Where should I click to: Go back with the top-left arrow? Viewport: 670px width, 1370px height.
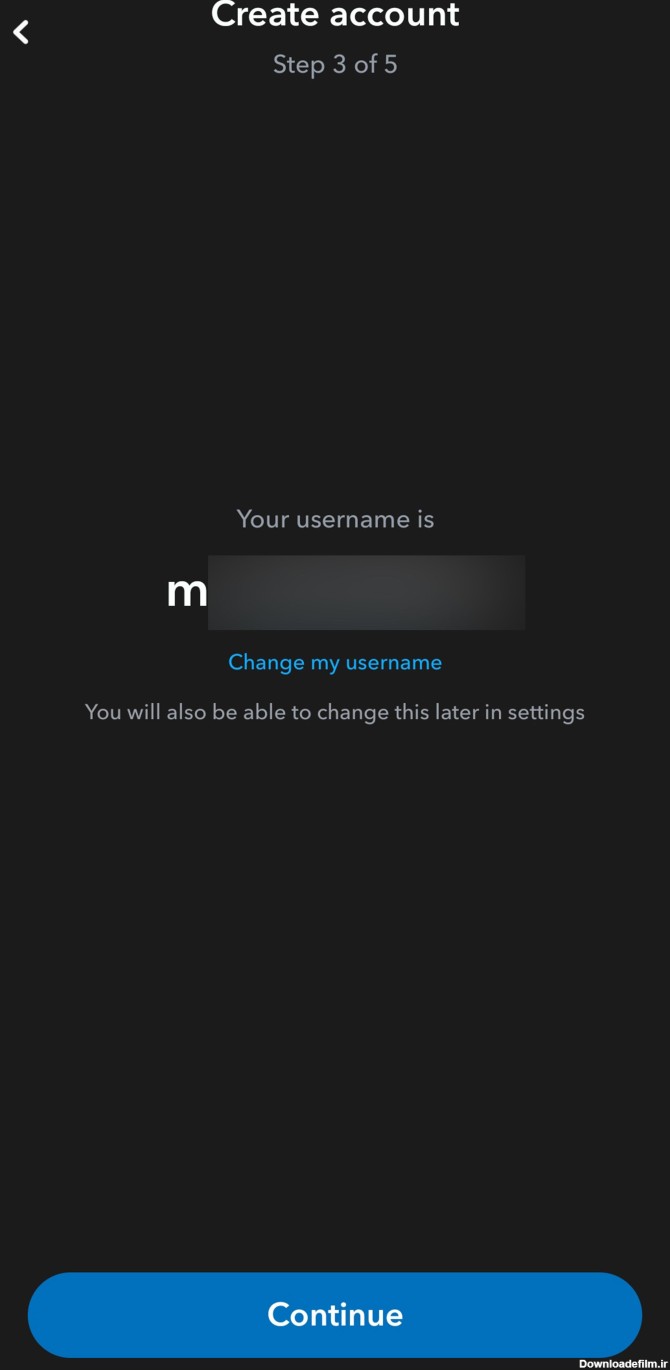(21, 32)
